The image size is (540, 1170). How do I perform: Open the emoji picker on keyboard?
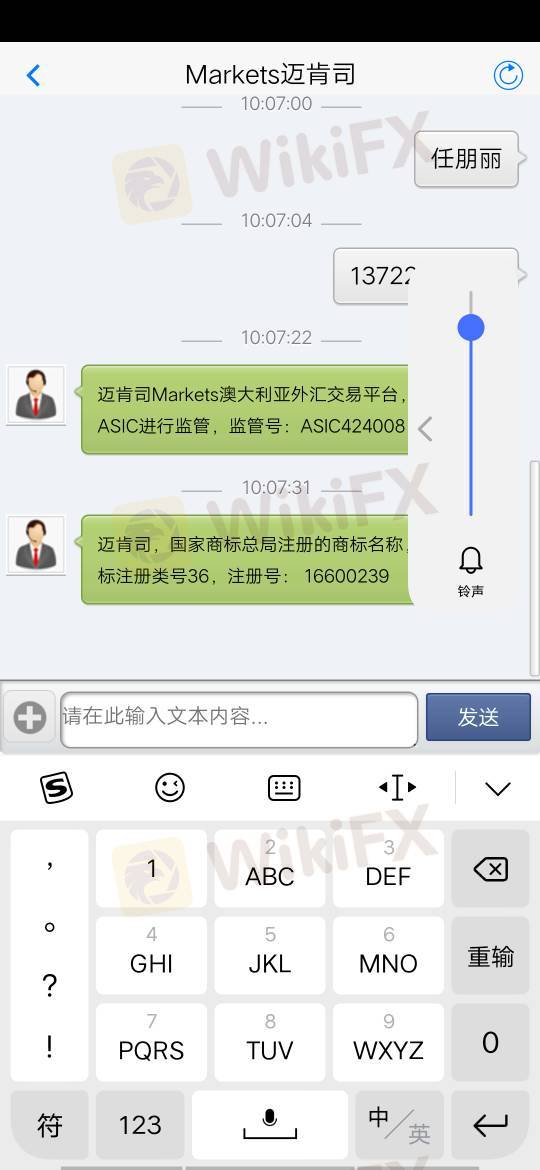point(169,787)
